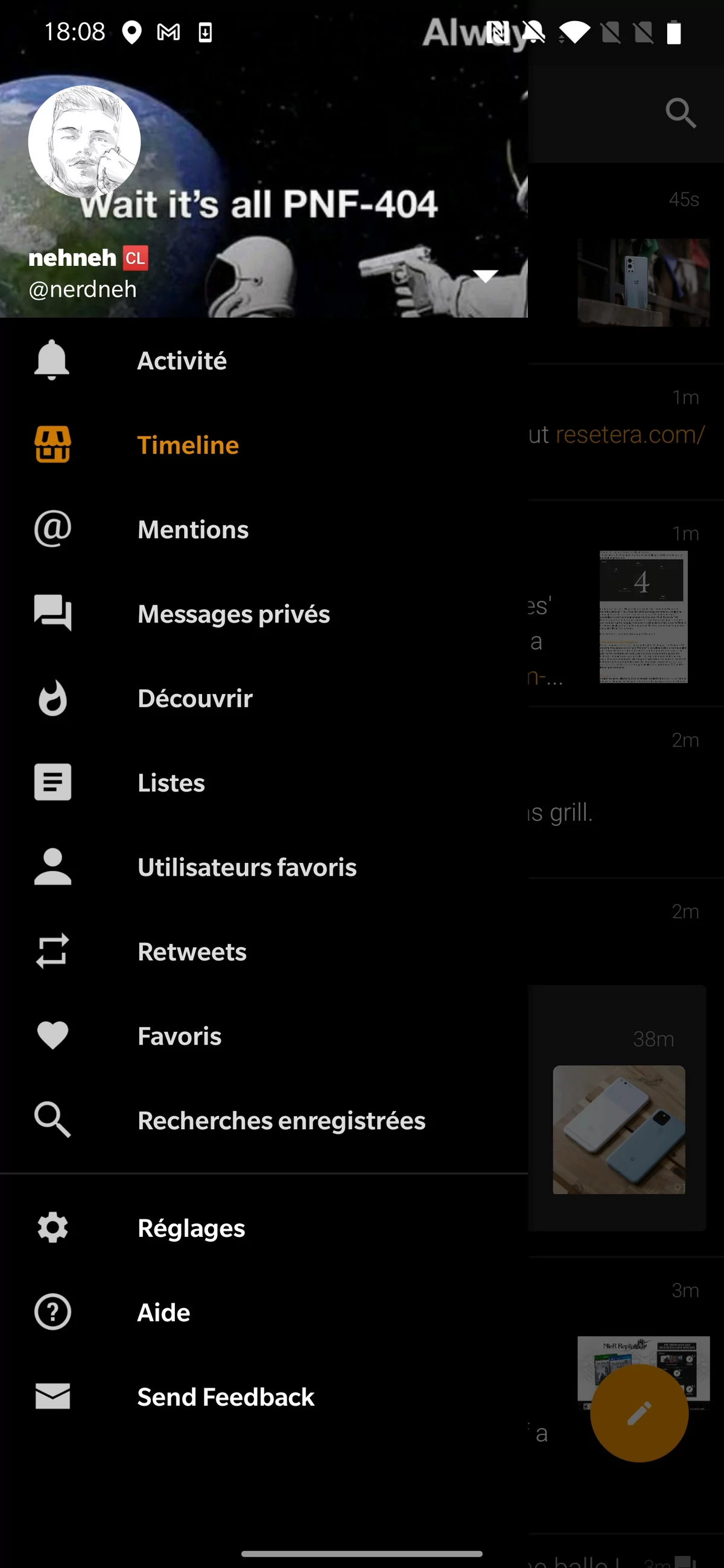The width and height of the screenshot is (724, 1568).
Task: Open the Aide help page
Action: coord(163,1312)
